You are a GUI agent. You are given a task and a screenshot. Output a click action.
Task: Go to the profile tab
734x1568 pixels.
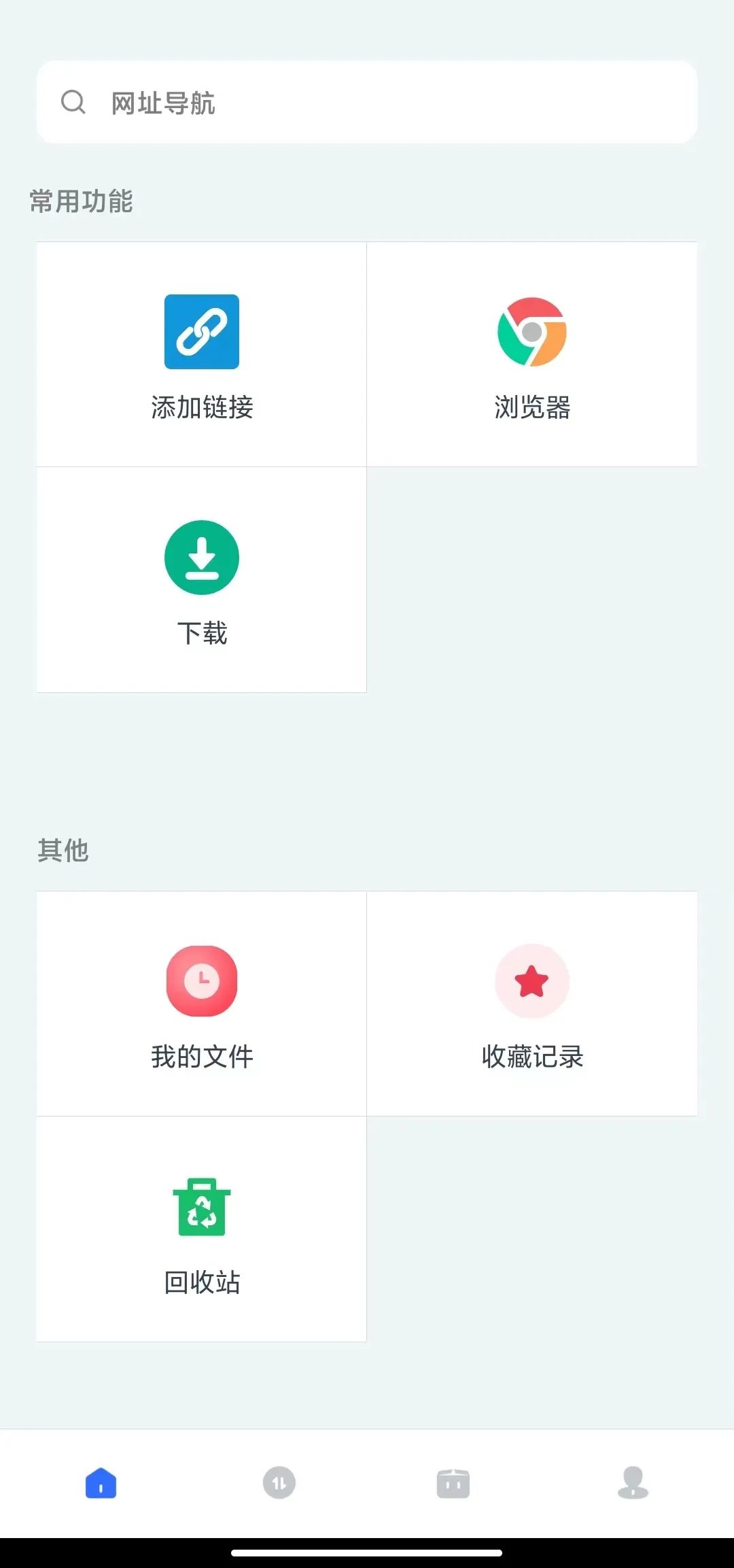pos(633,1483)
